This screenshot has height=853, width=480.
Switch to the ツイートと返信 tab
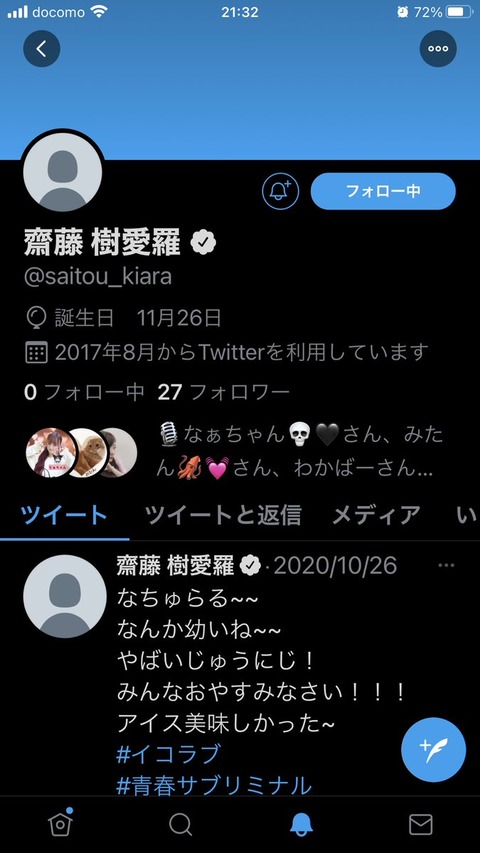tap(223, 515)
